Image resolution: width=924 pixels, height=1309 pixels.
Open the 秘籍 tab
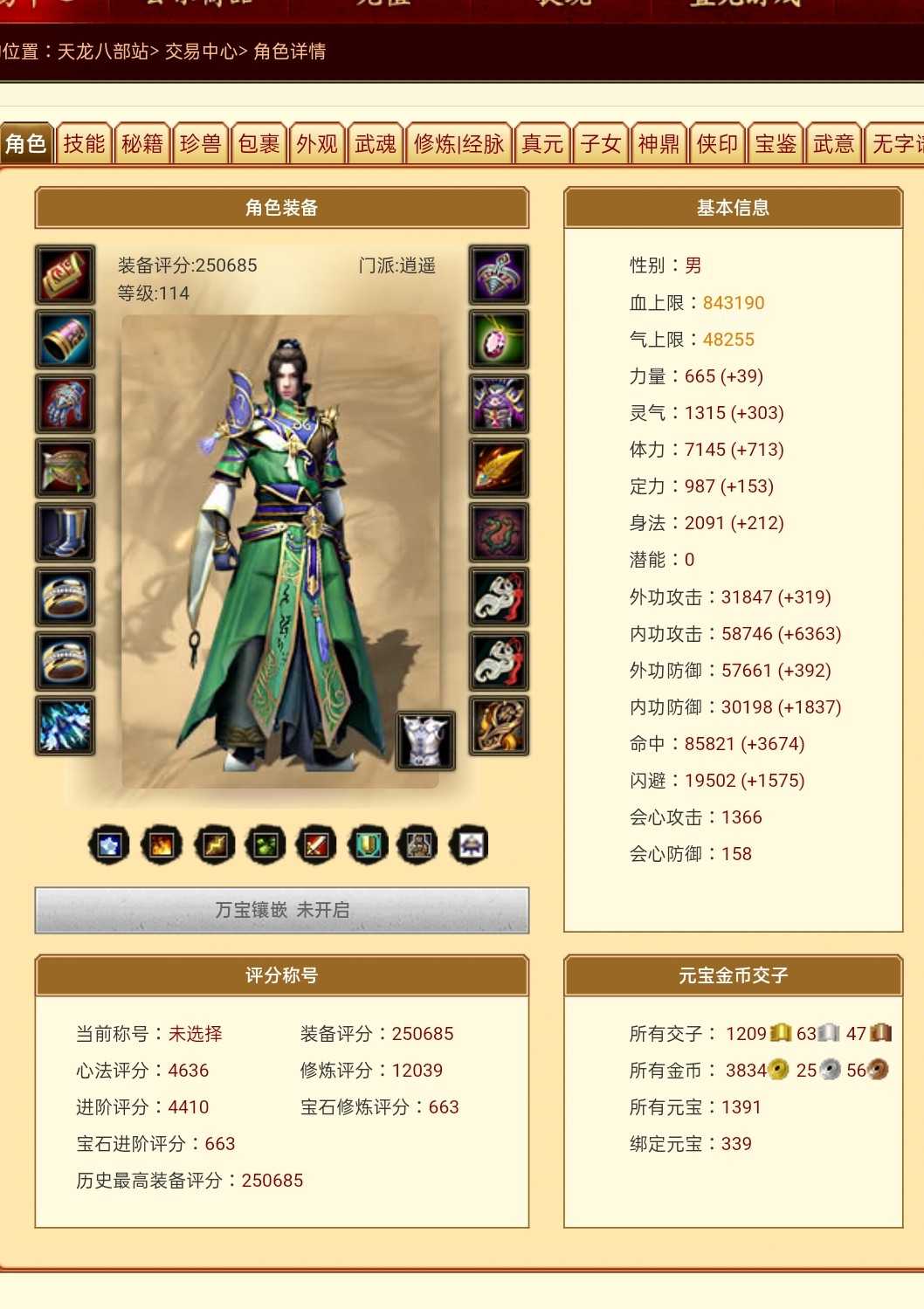142,143
